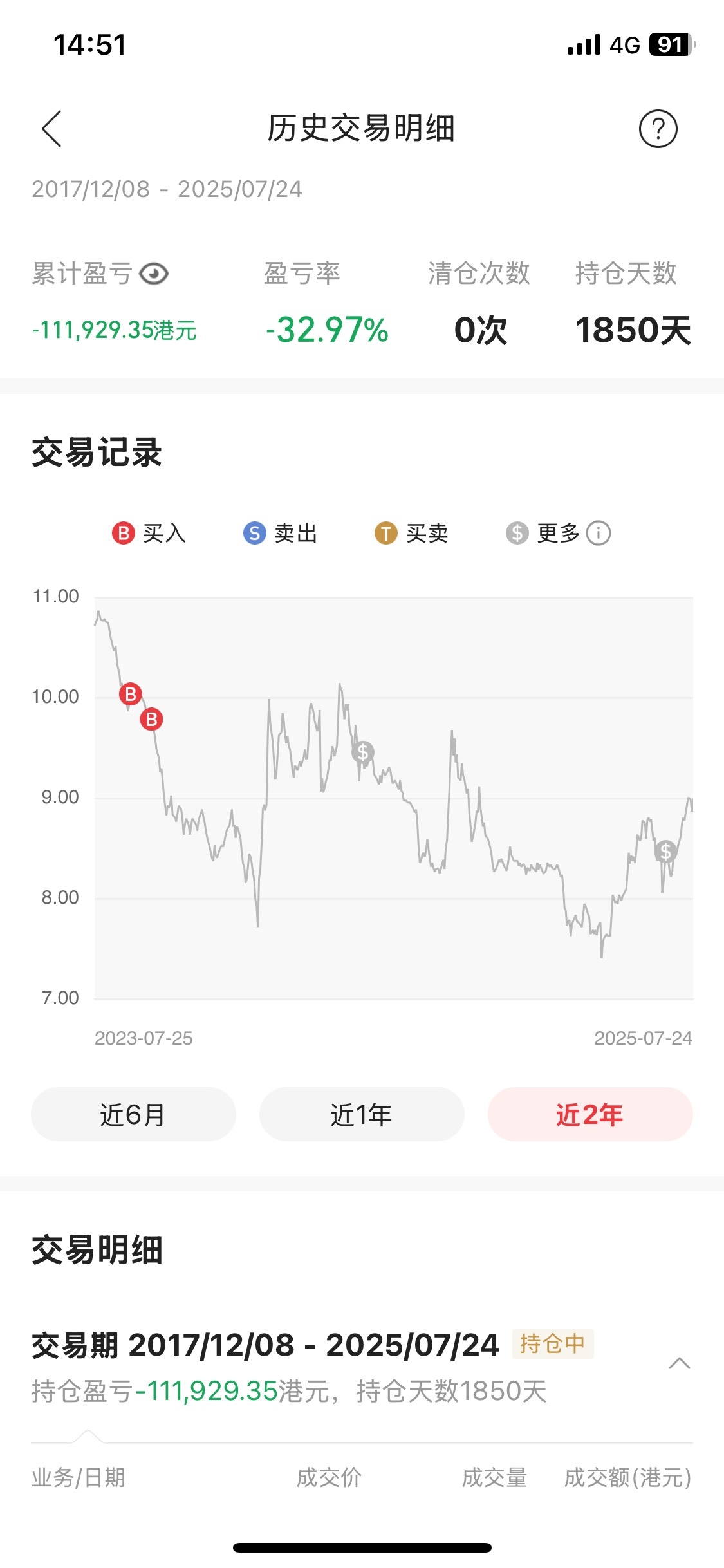The width and height of the screenshot is (724, 1568).
Task: Go back using the top-left arrow
Action: 51,129
